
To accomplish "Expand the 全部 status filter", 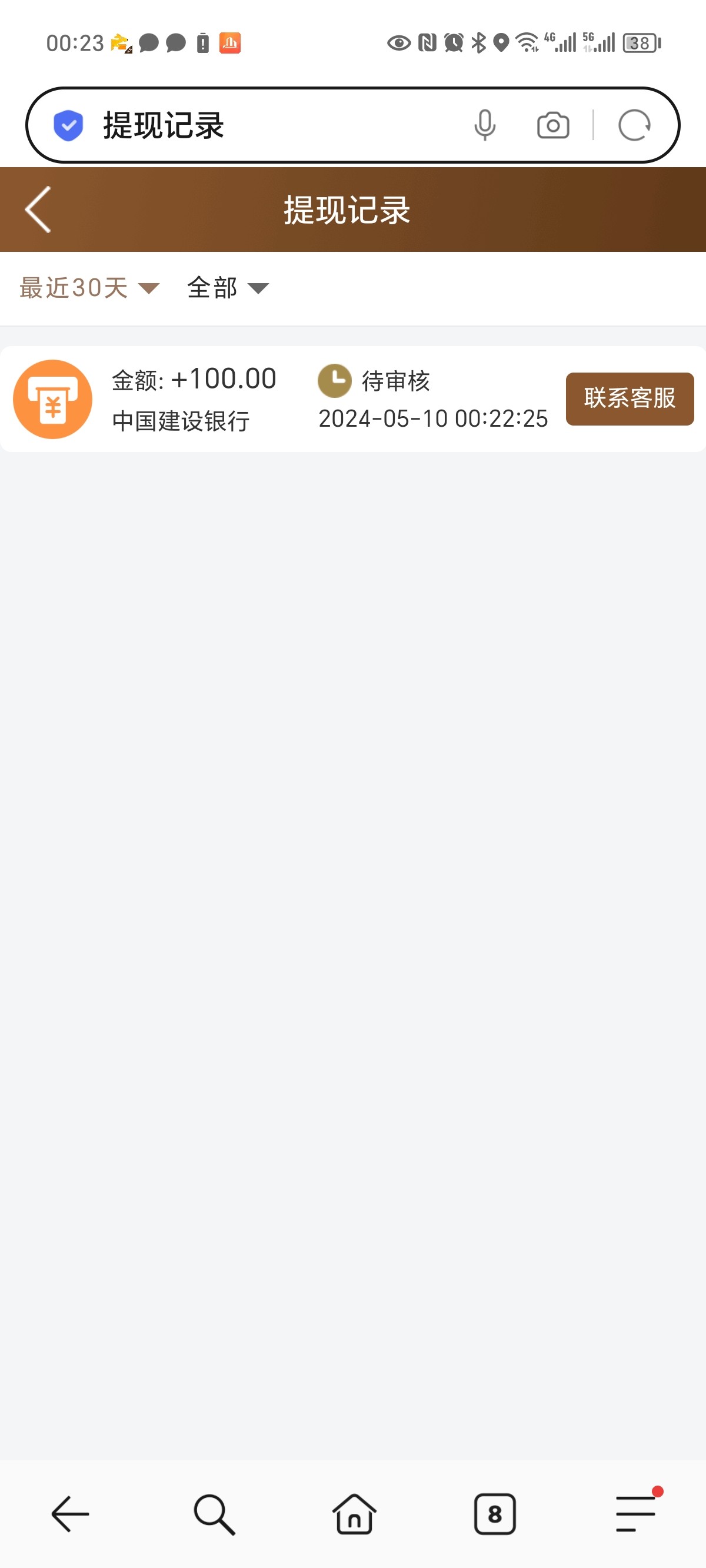I will click(228, 288).
